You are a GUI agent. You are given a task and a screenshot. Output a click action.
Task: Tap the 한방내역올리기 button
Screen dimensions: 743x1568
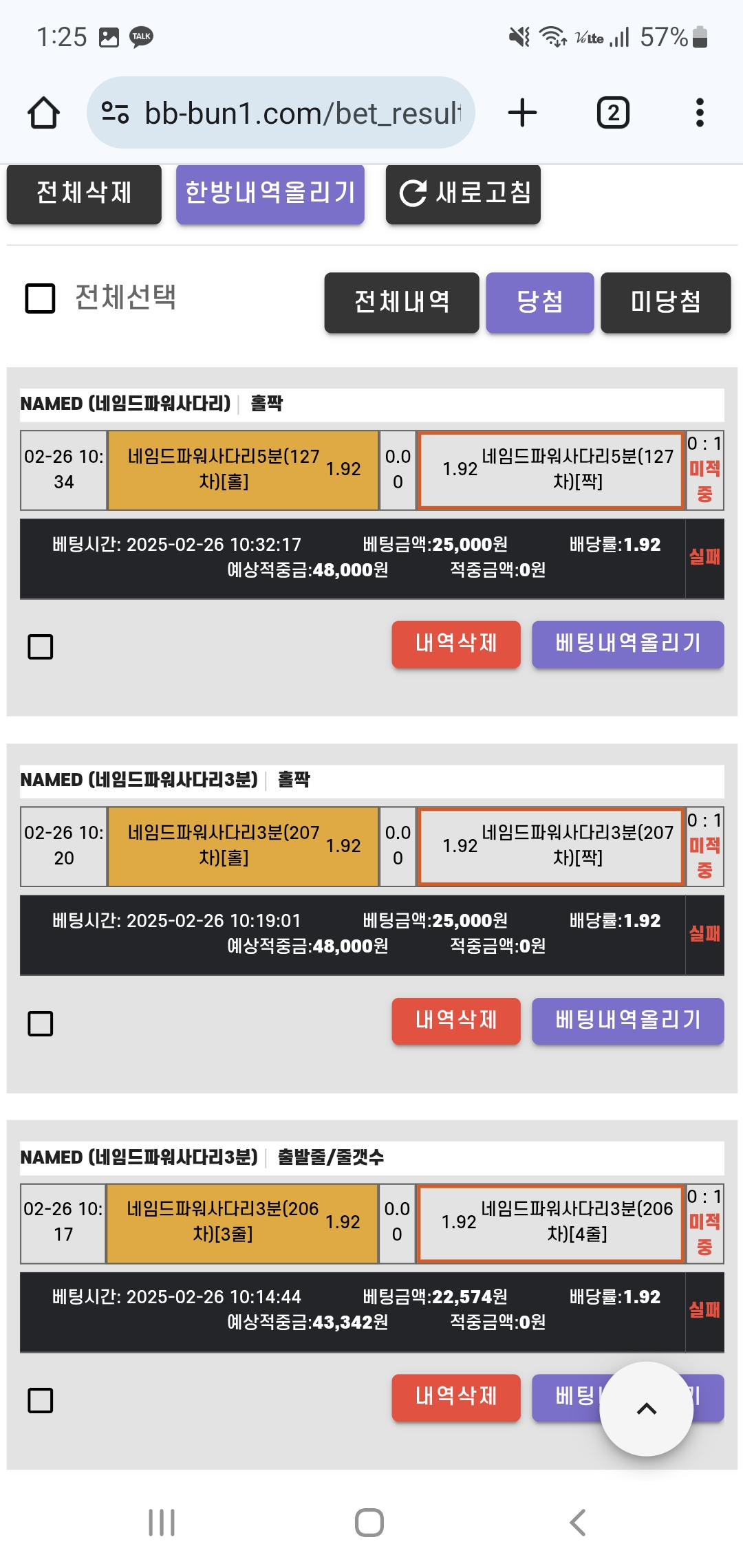(270, 193)
